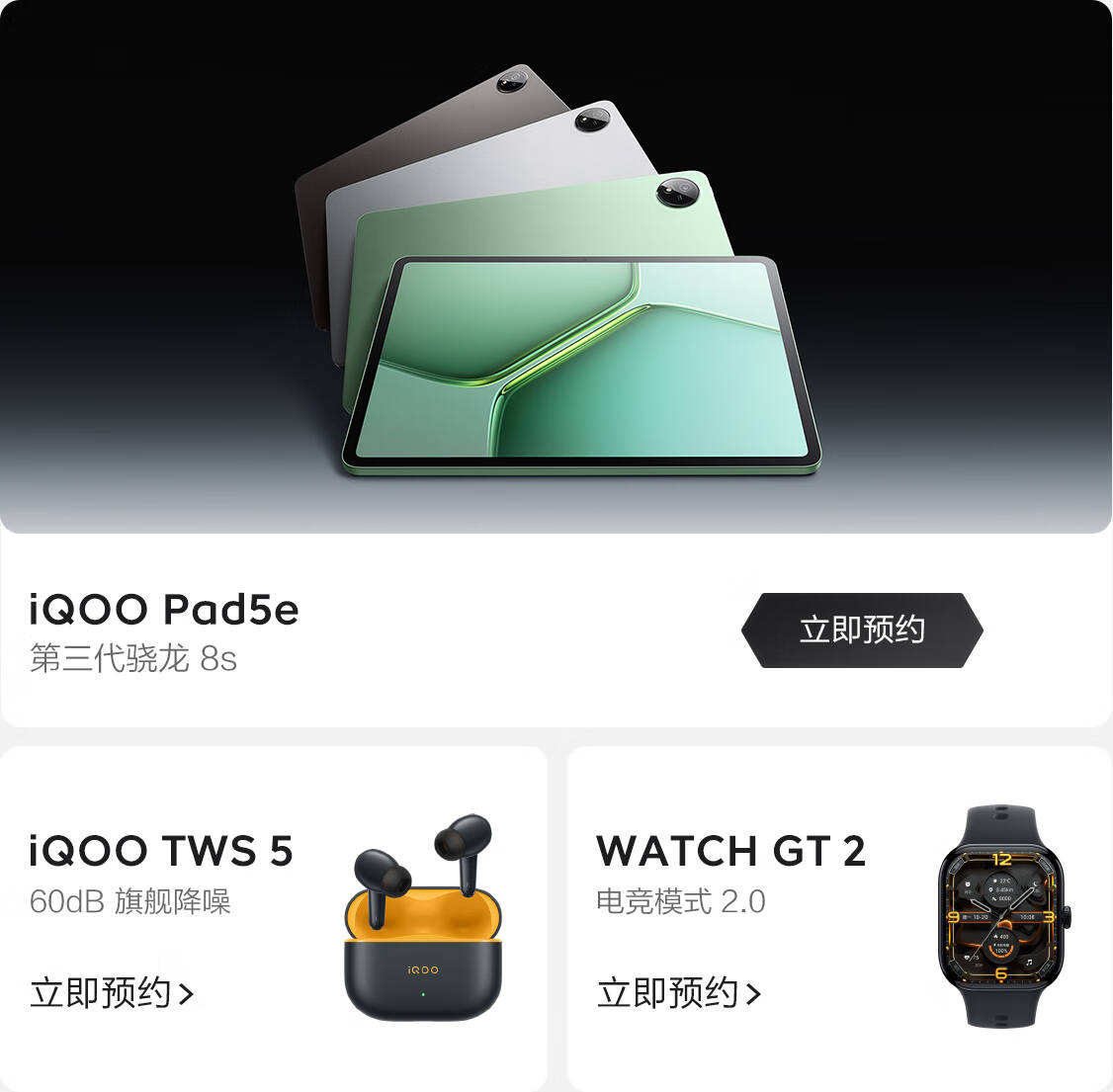Open the iQOO Pad5e tablet banner

(x=556, y=267)
